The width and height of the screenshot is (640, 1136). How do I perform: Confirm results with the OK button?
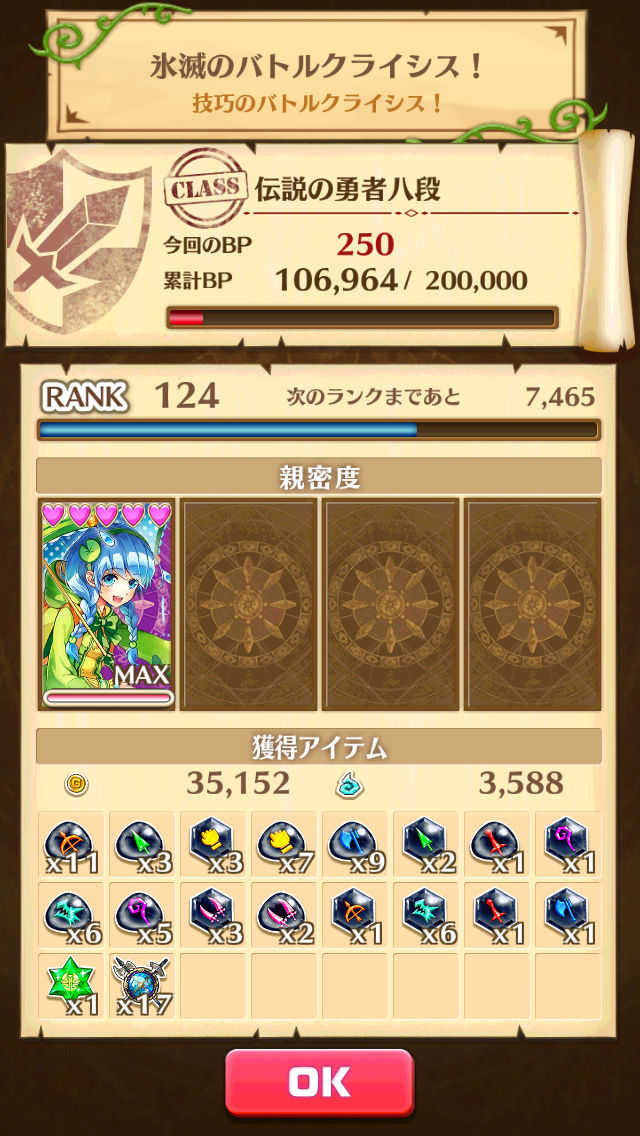pyautogui.click(x=319, y=1082)
